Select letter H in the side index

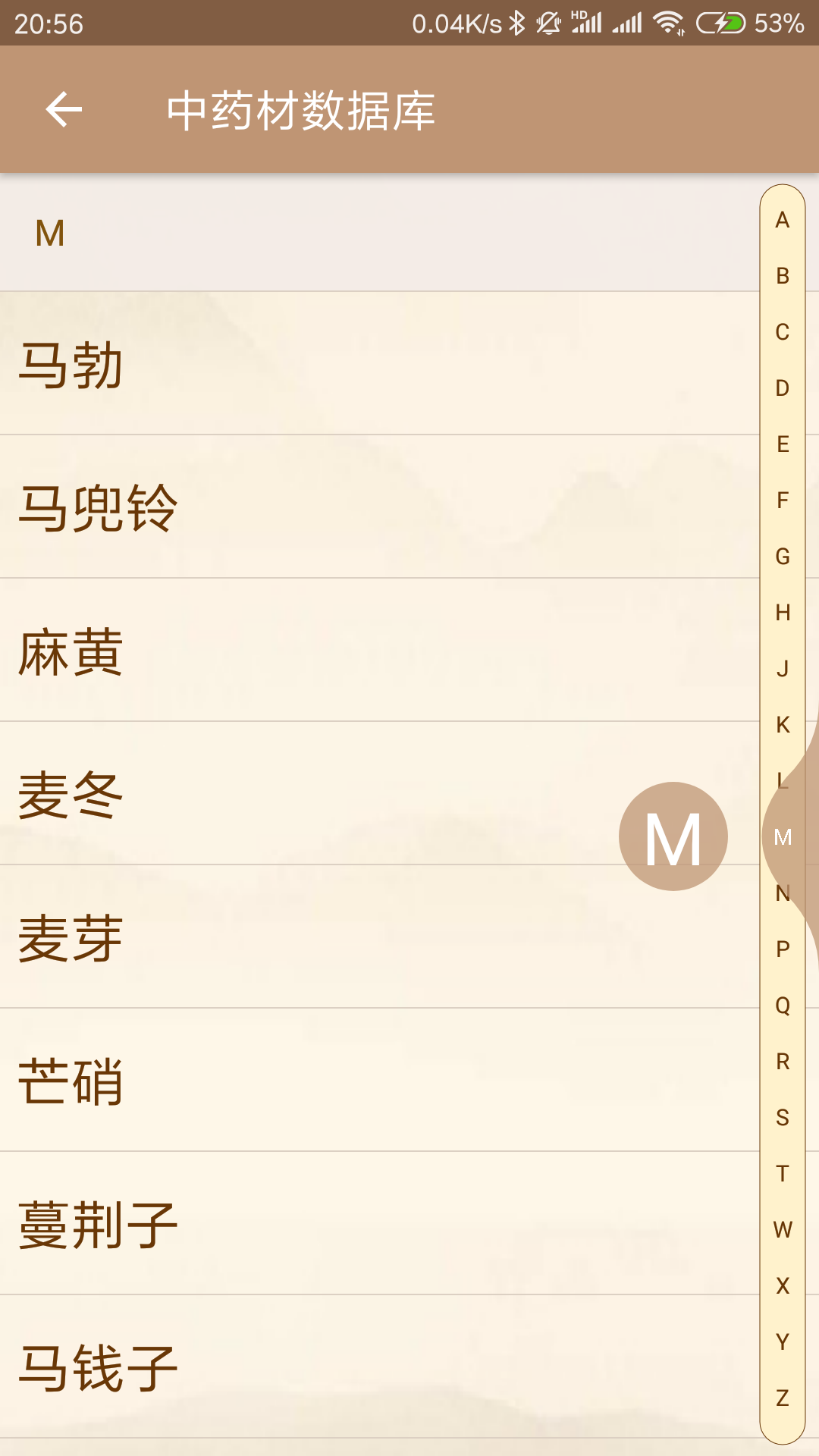tap(783, 613)
